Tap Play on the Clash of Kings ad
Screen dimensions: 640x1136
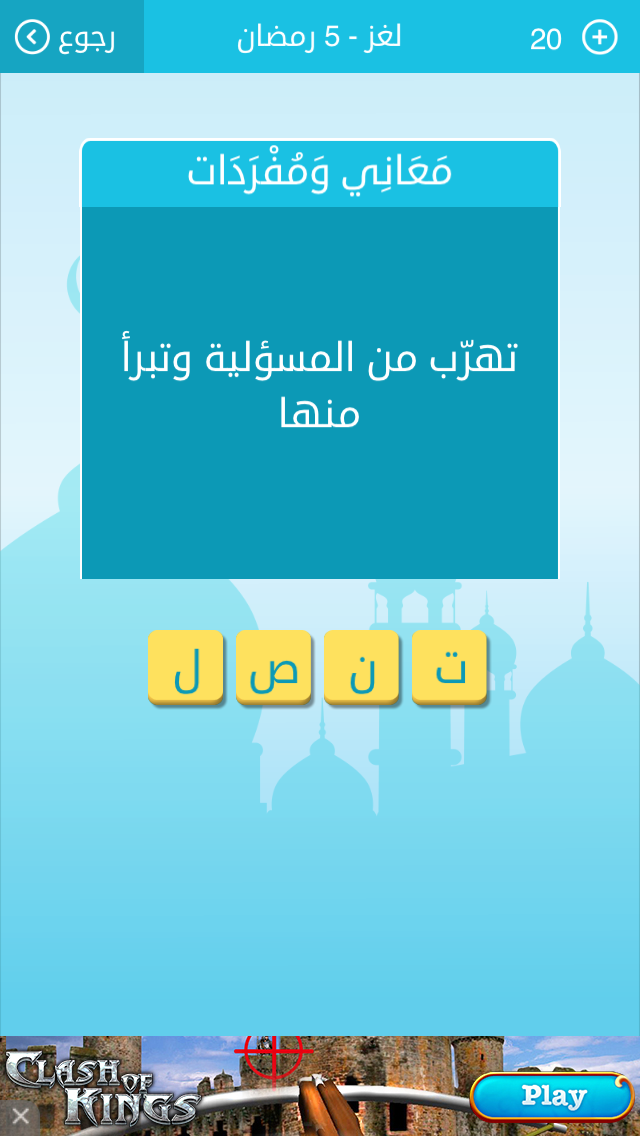click(x=551, y=1096)
